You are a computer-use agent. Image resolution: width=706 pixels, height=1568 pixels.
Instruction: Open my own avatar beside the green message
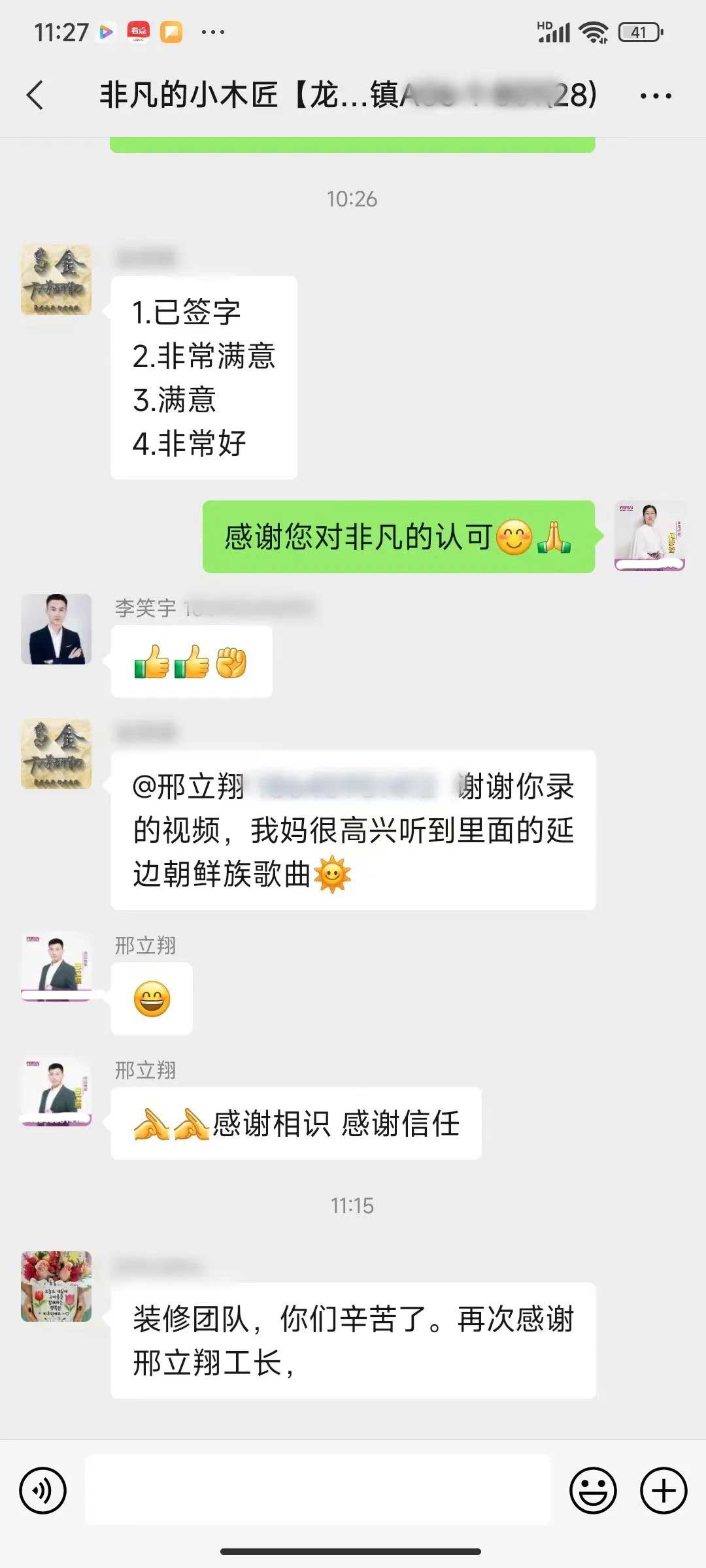click(649, 536)
